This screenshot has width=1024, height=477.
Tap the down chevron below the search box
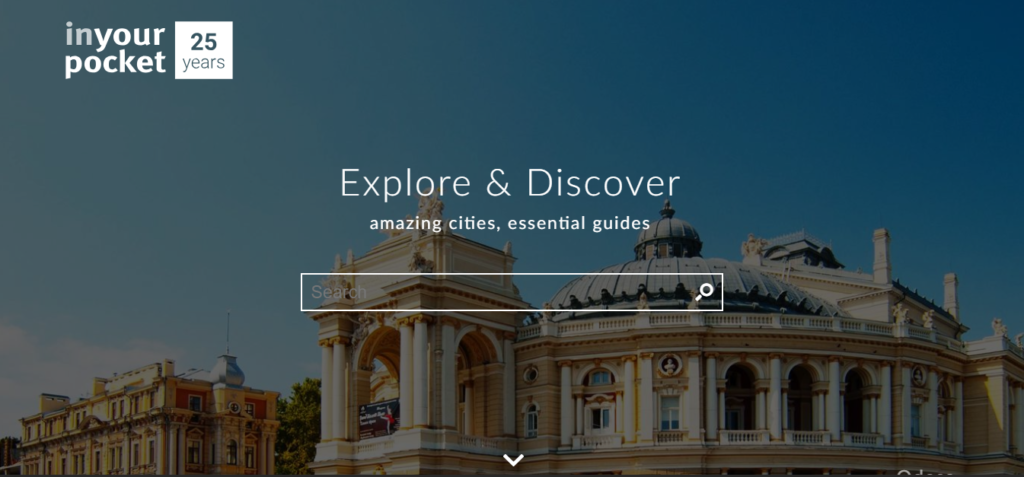(513, 460)
